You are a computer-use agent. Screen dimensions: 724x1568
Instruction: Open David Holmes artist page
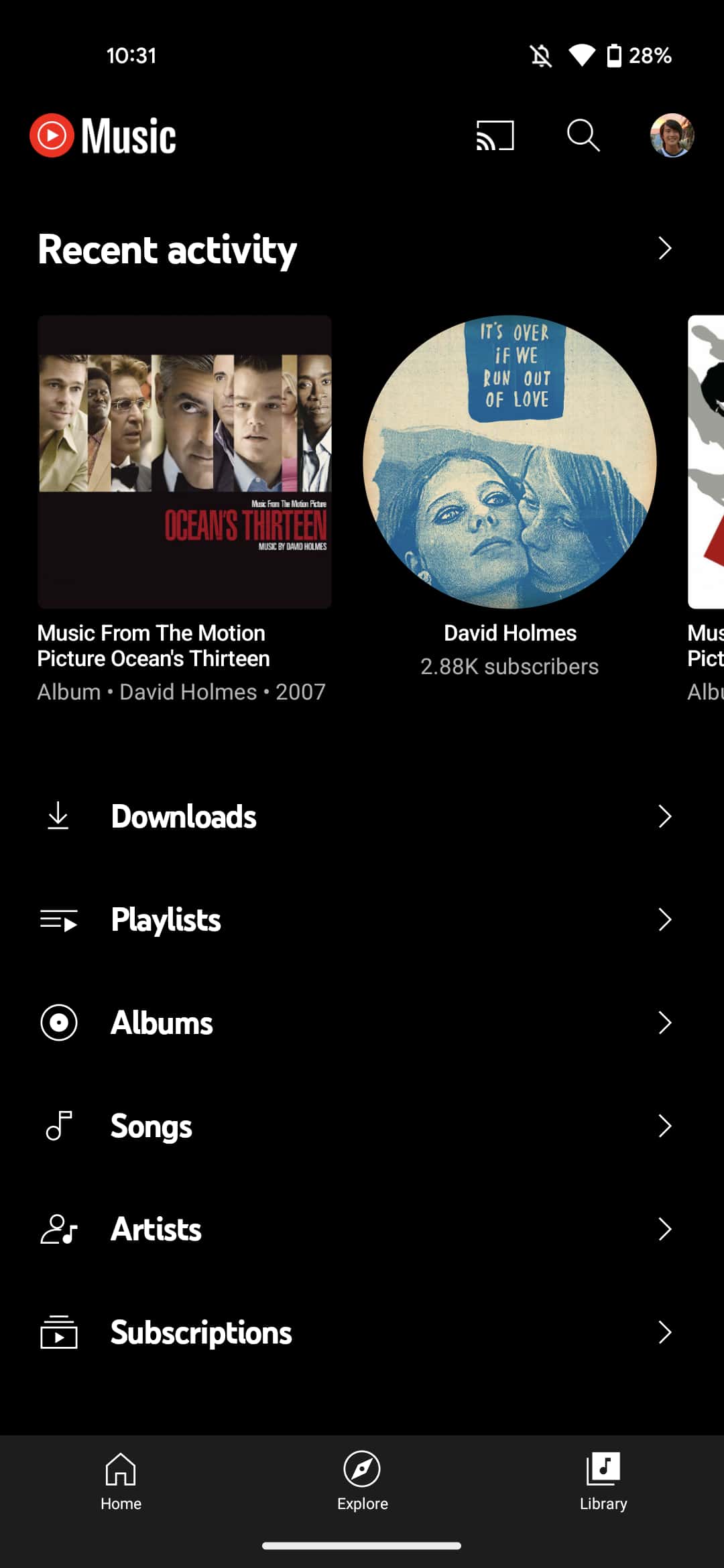coord(509,462)
